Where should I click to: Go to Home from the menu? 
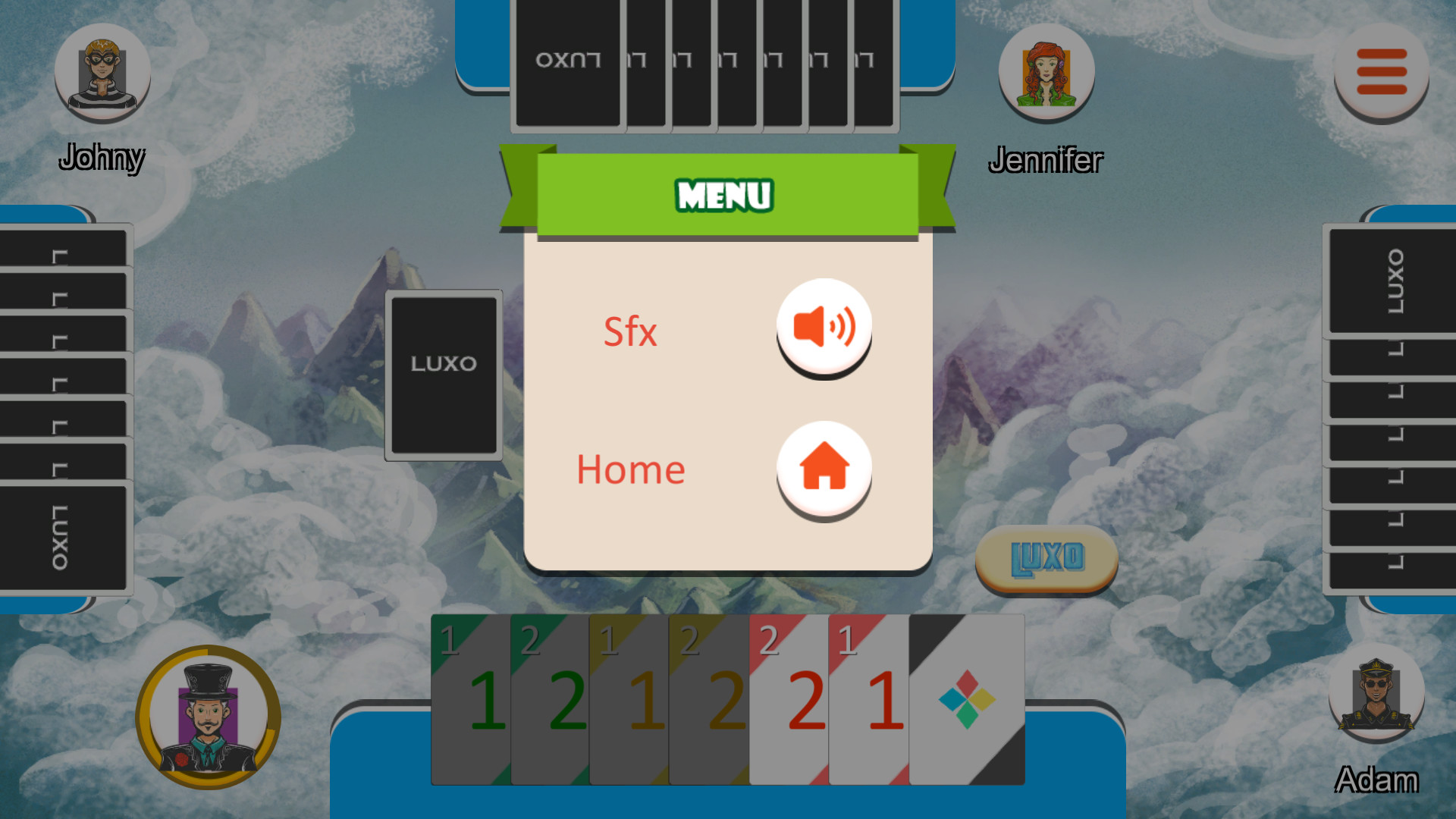coord(824,469)
